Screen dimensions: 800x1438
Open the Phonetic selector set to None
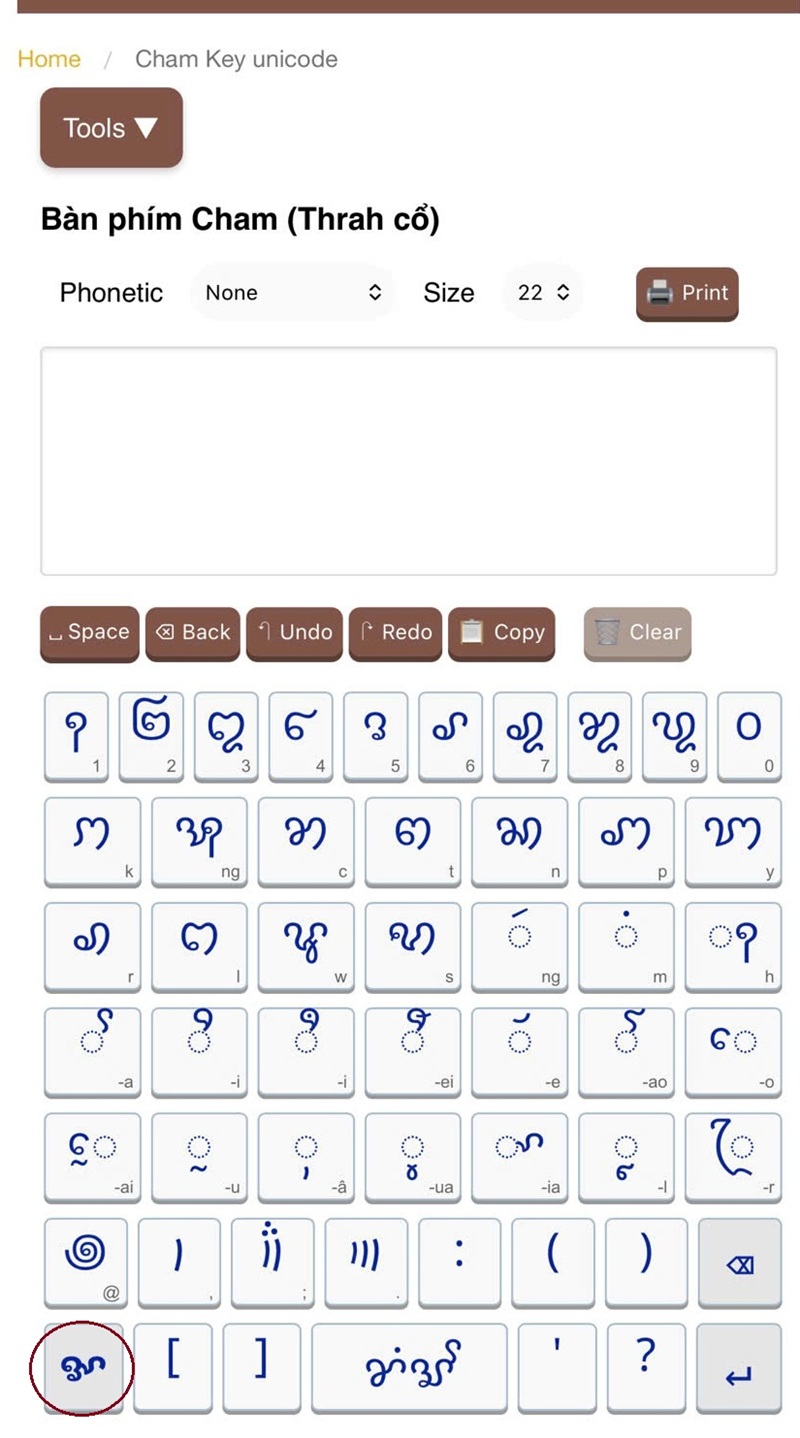pos(292,293)
